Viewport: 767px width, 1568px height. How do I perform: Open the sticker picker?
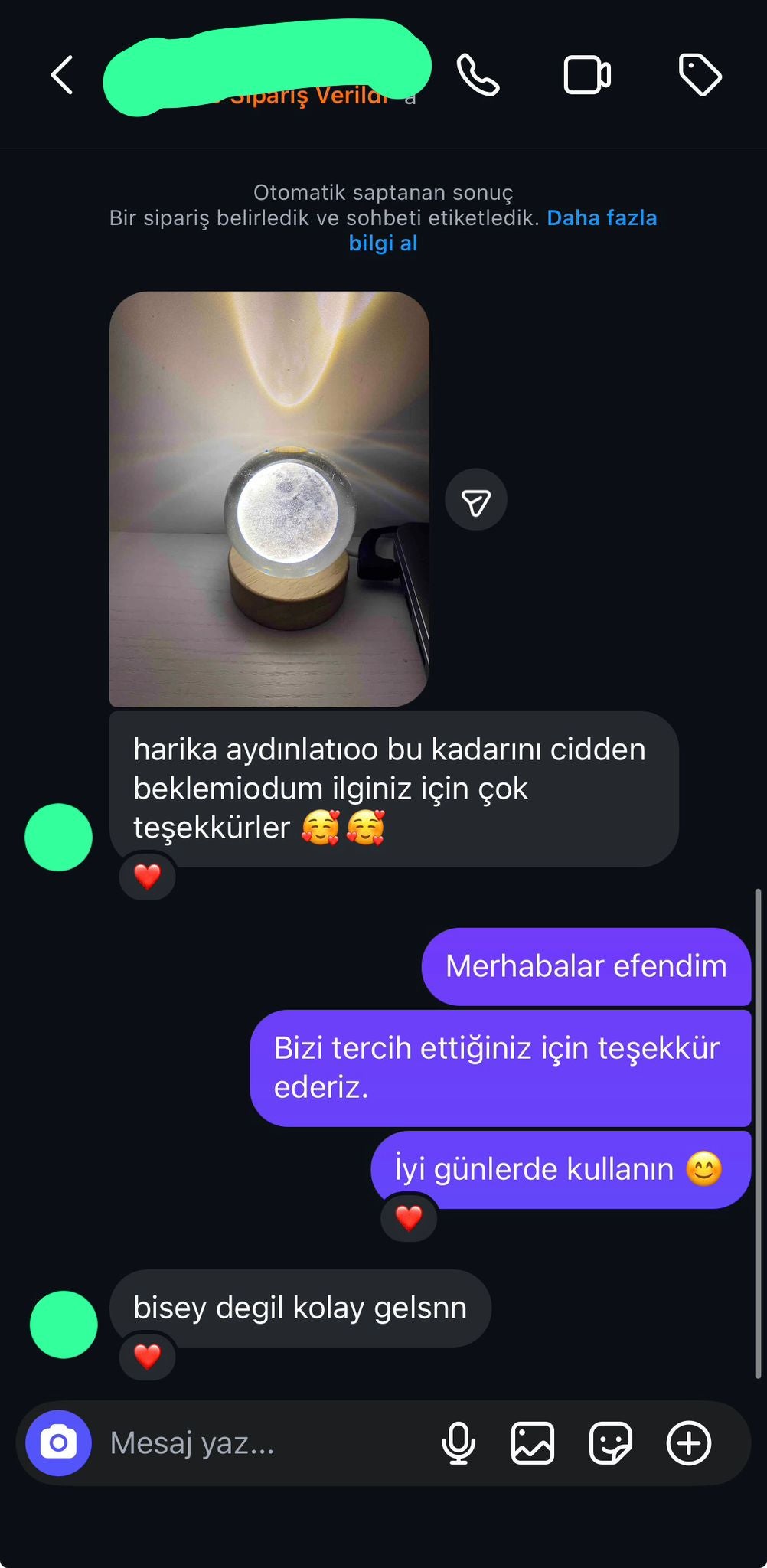pyautogui.click(x=610, y=1443)
